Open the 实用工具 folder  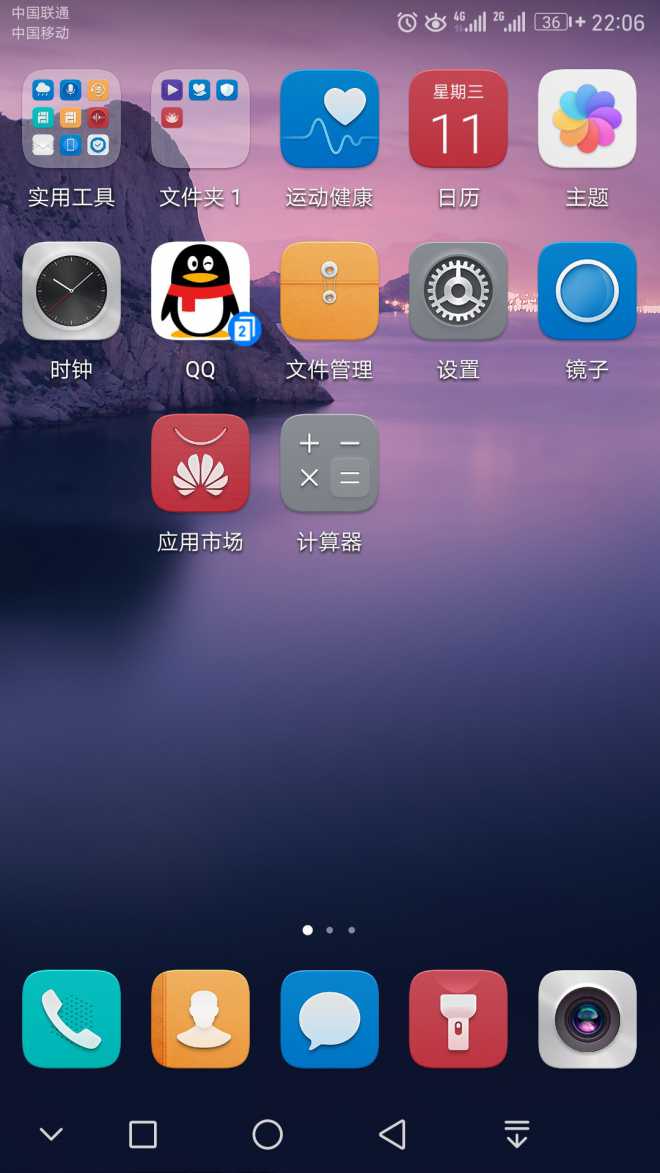click(x=71, y=119)
